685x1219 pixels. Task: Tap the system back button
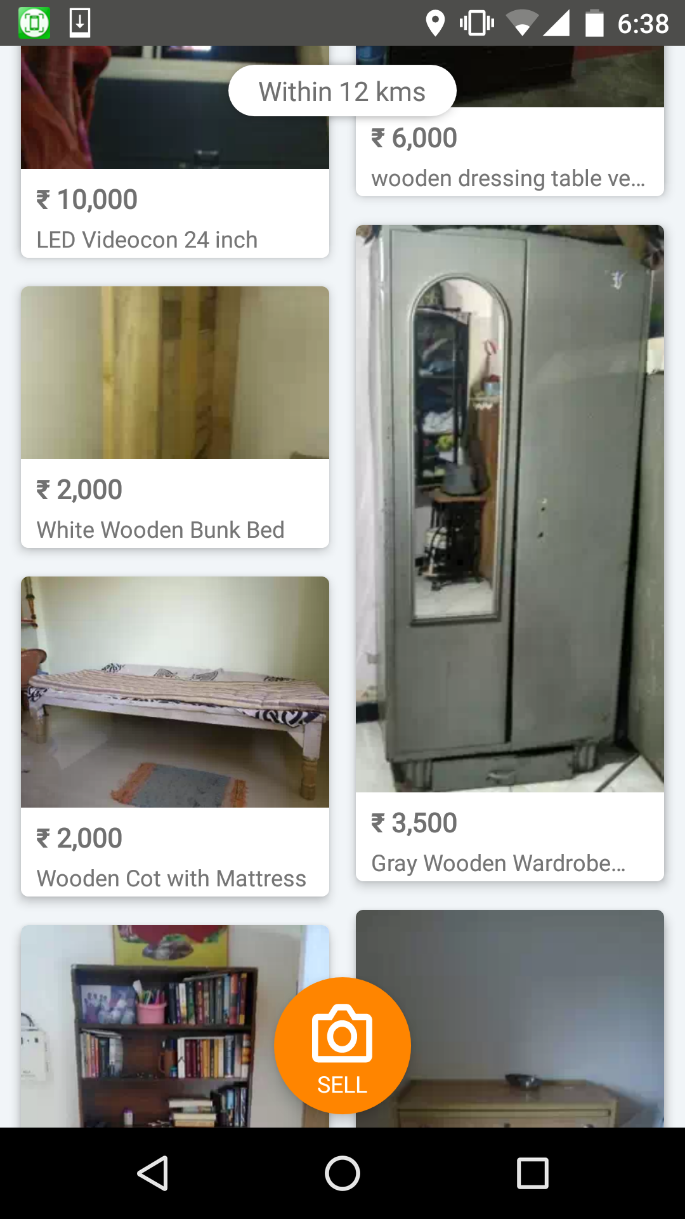pos(152,1173)
